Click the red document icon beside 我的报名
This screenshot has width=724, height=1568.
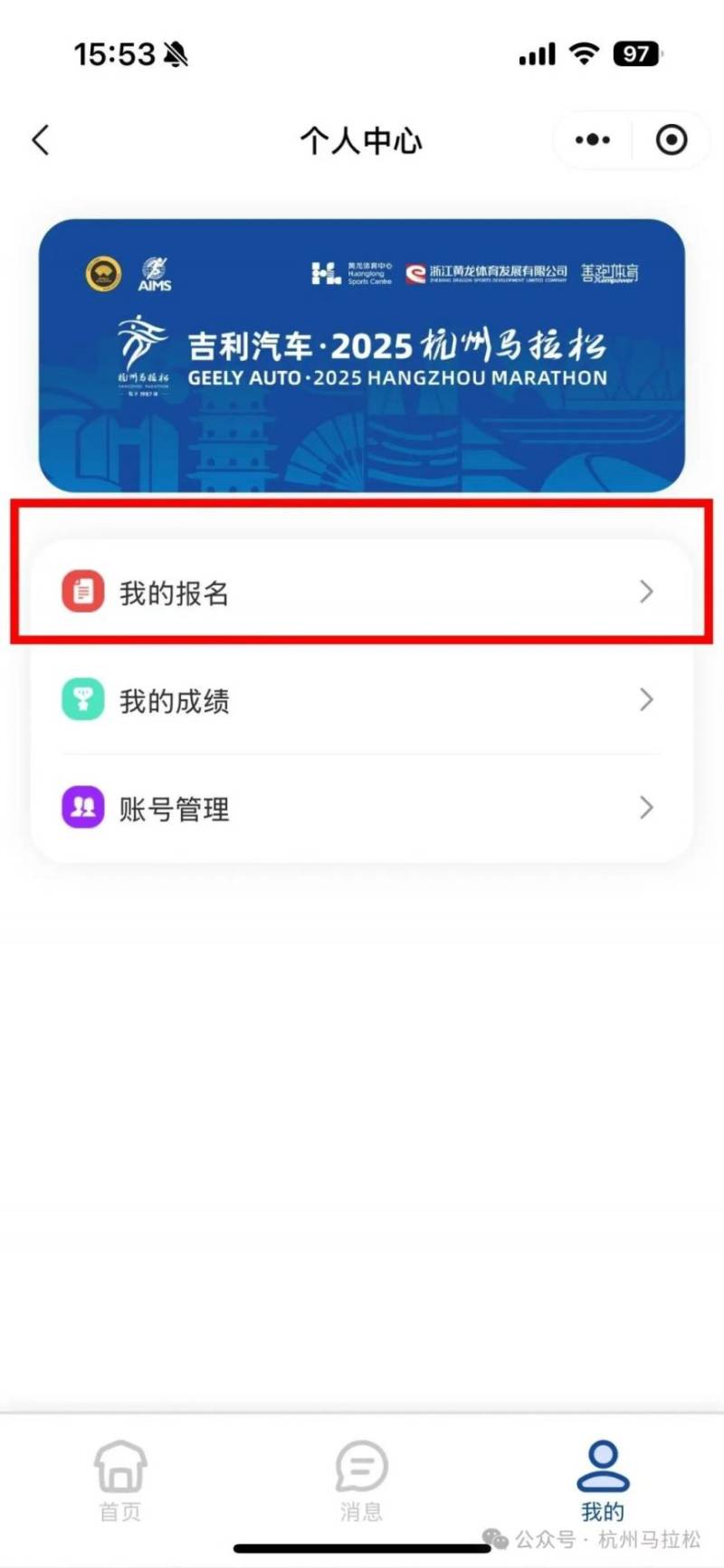(82, 591)
